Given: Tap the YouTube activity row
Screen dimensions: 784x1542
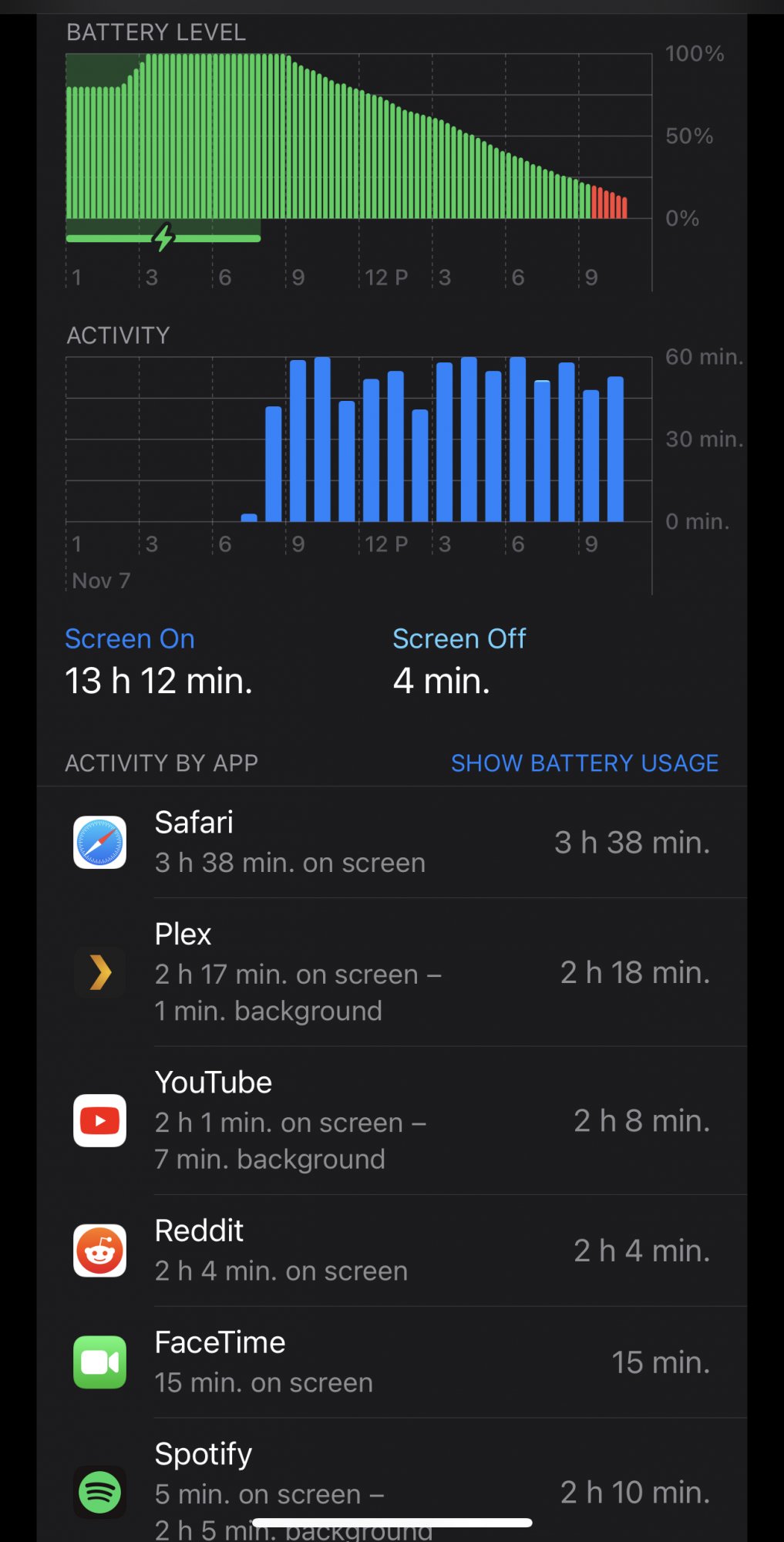Looking at the screenshot, I should tap(392, 1120).
